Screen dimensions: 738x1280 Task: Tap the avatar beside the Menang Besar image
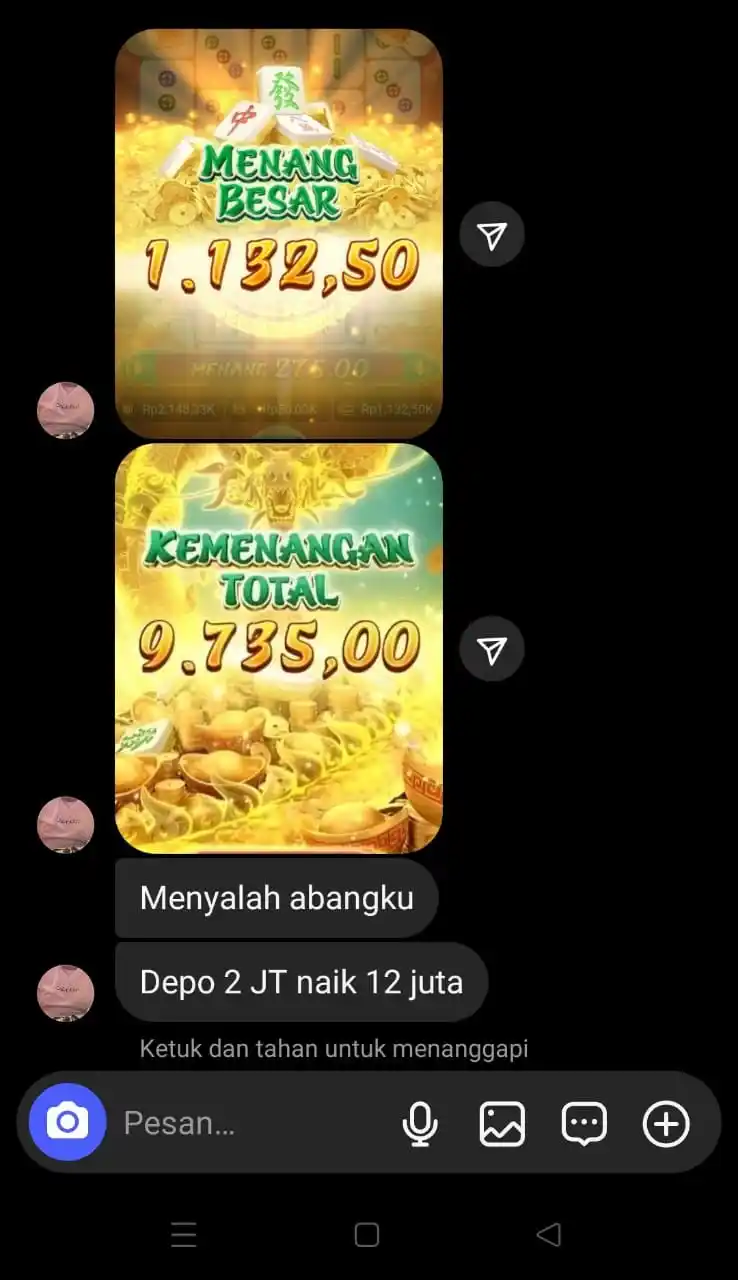coord(65,410)
